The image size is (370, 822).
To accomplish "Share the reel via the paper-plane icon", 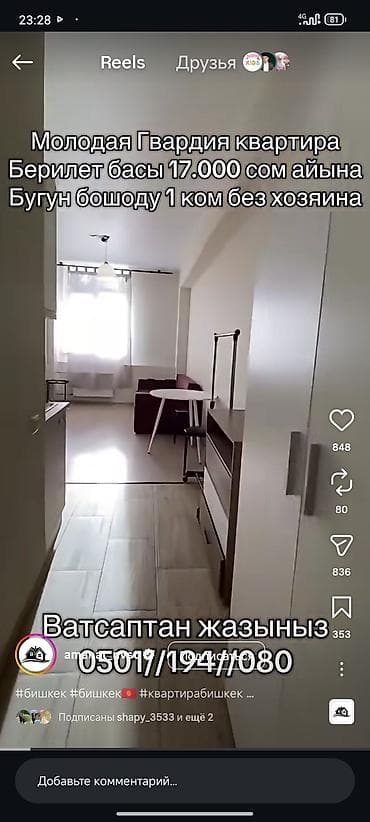I will (x=341, y=545).
